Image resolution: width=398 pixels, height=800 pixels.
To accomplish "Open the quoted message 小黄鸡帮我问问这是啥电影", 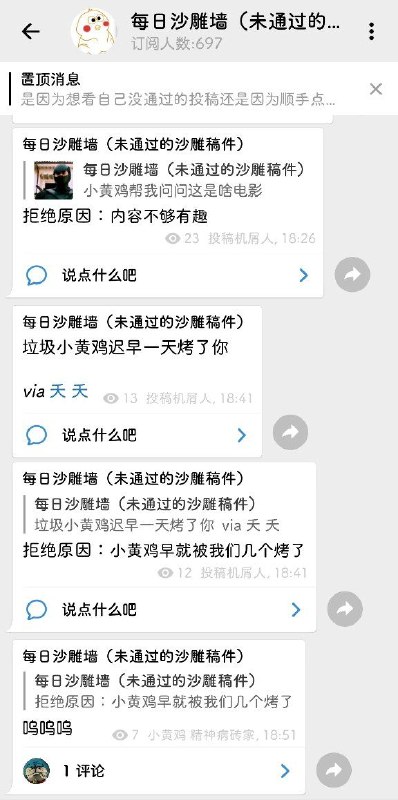I will pyautogui.click(x=170, y=180).
